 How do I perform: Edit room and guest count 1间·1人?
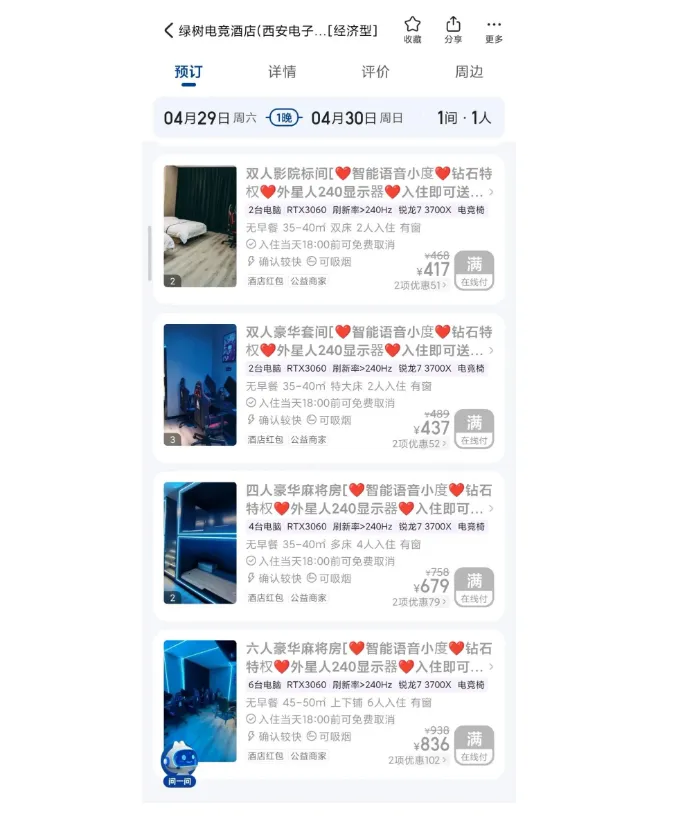pos(464,118)
